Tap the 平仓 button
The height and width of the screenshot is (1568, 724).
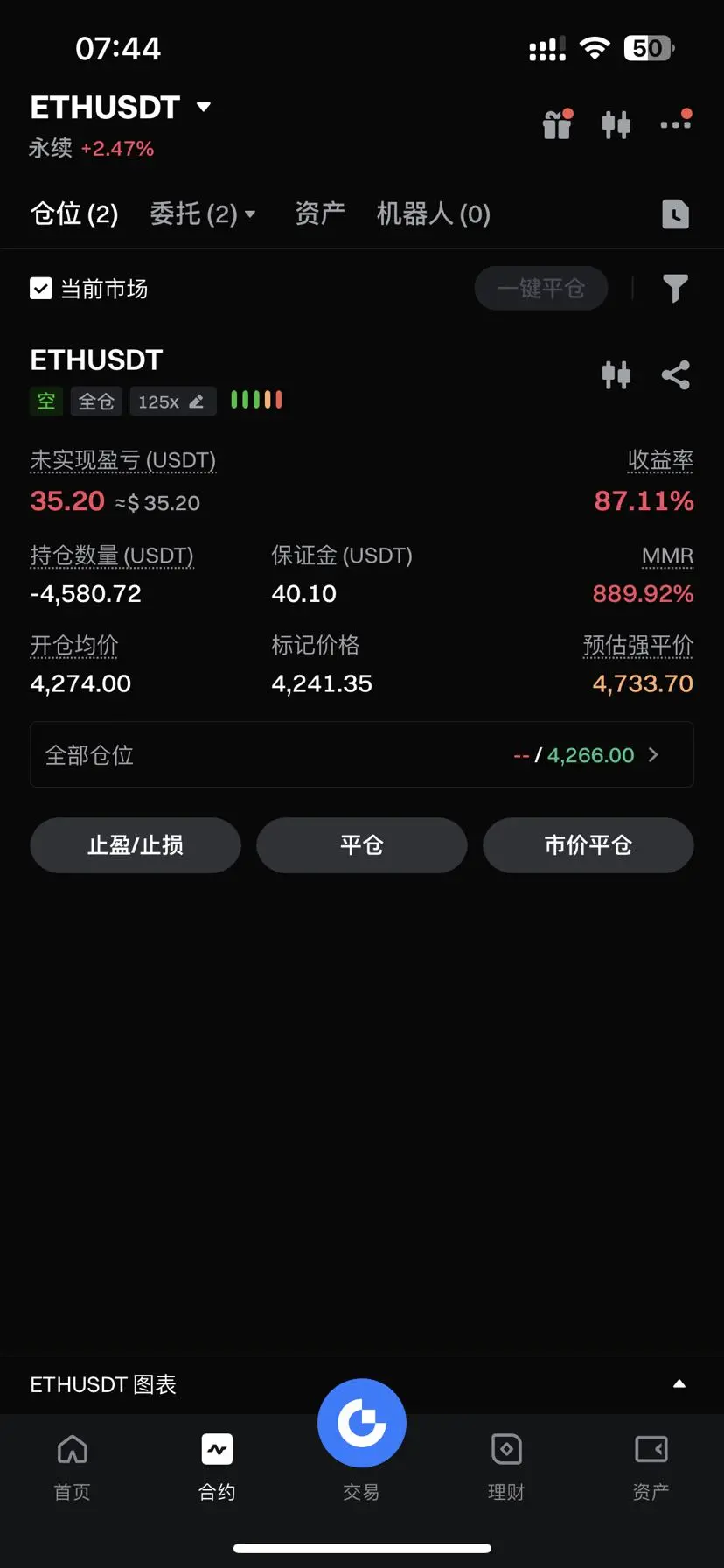(x=362, y=845)
